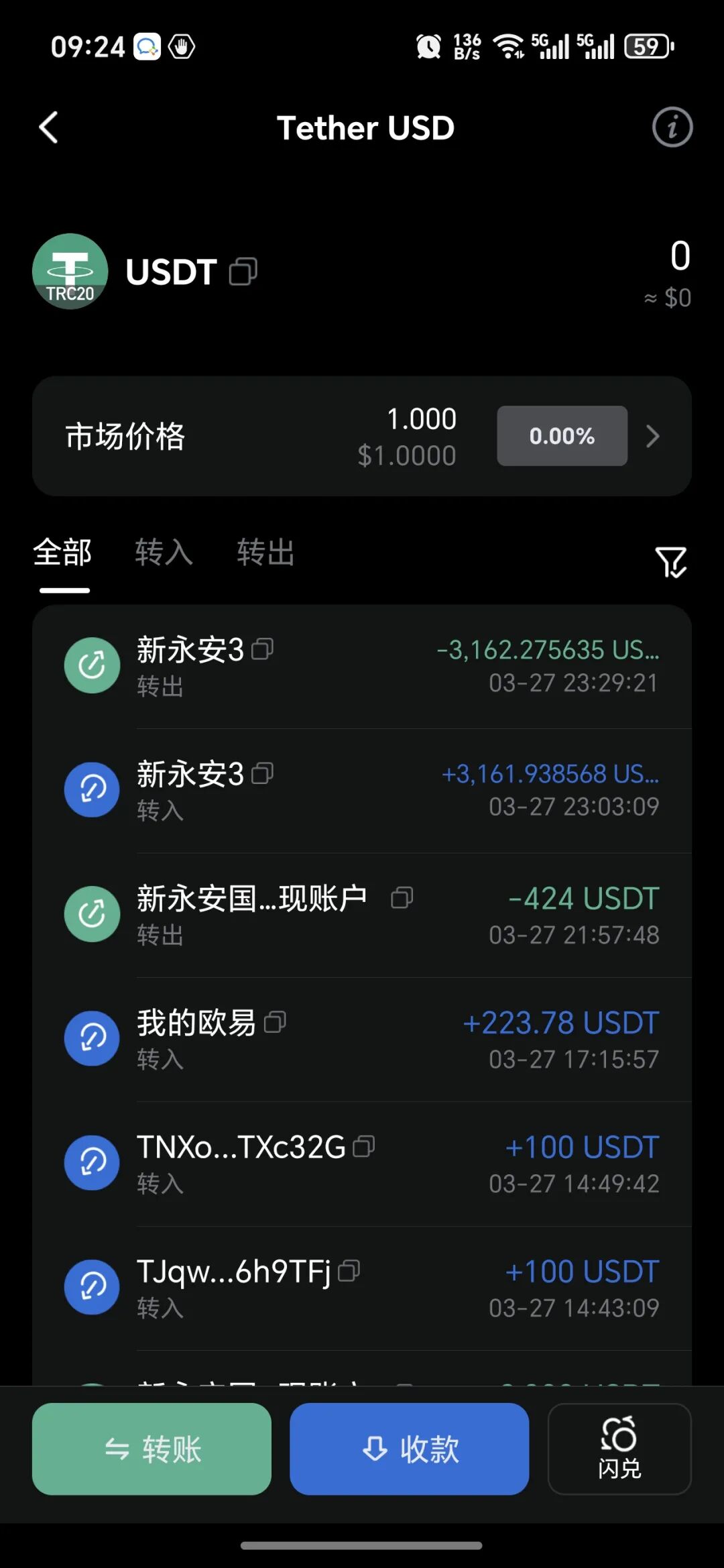The image size is (724, 1568).
Task: Go back from Tether USD page
Action: click(49, 127)
